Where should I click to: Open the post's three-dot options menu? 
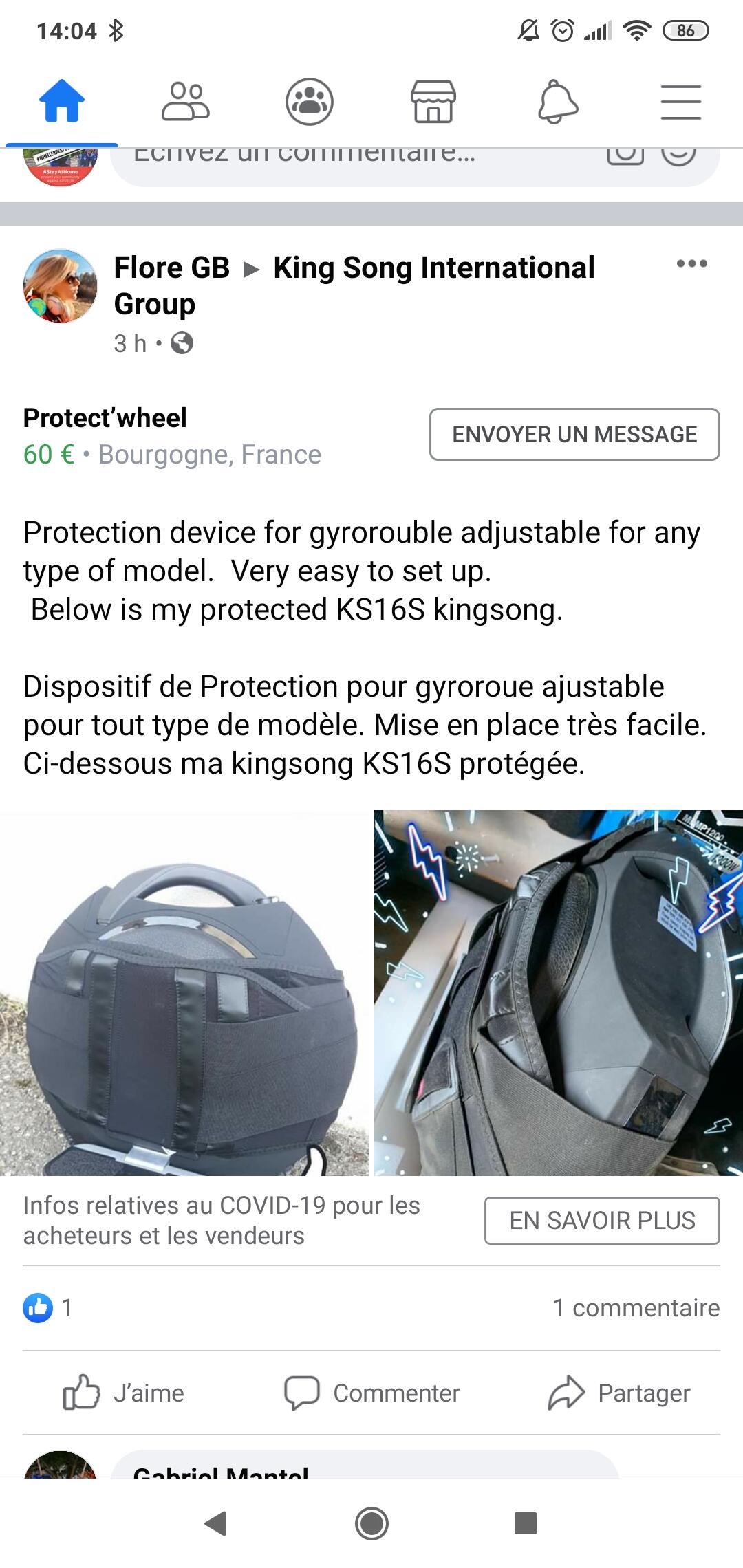tap(692, 263)
